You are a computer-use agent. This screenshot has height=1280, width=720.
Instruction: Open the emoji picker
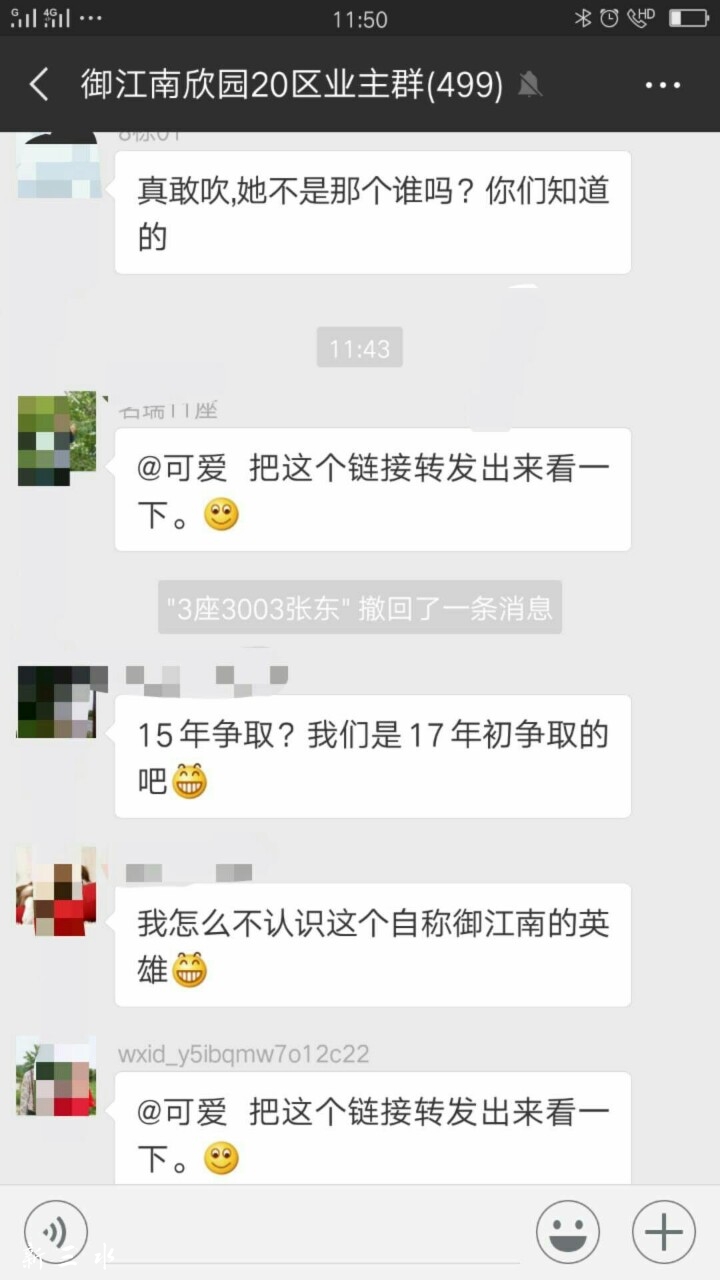tap(567, 1232)
